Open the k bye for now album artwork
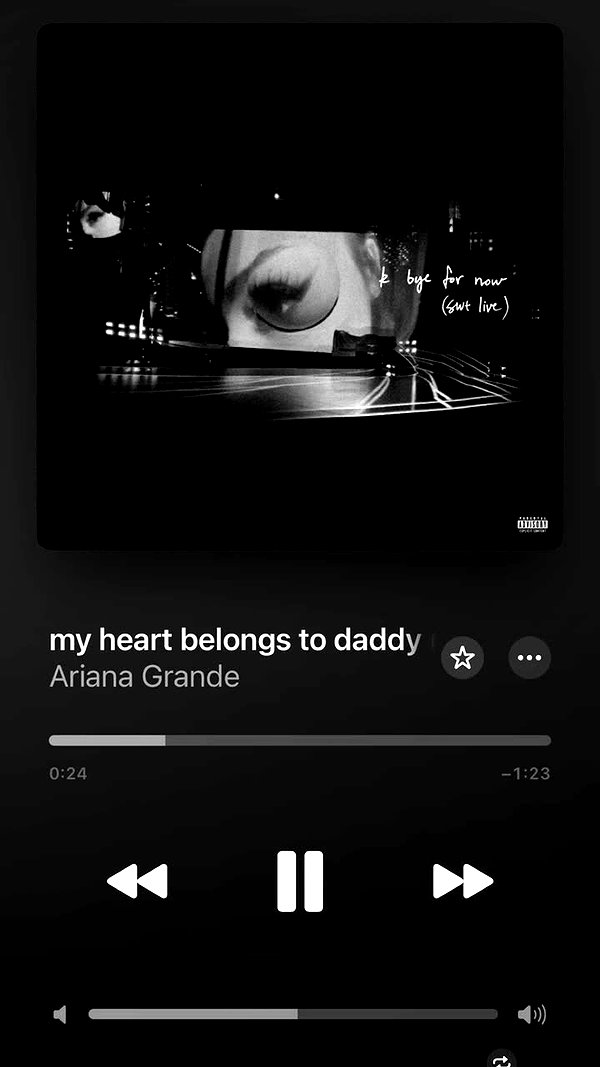The width and height of the screenshot is (600, 1067). click(300, 286)
